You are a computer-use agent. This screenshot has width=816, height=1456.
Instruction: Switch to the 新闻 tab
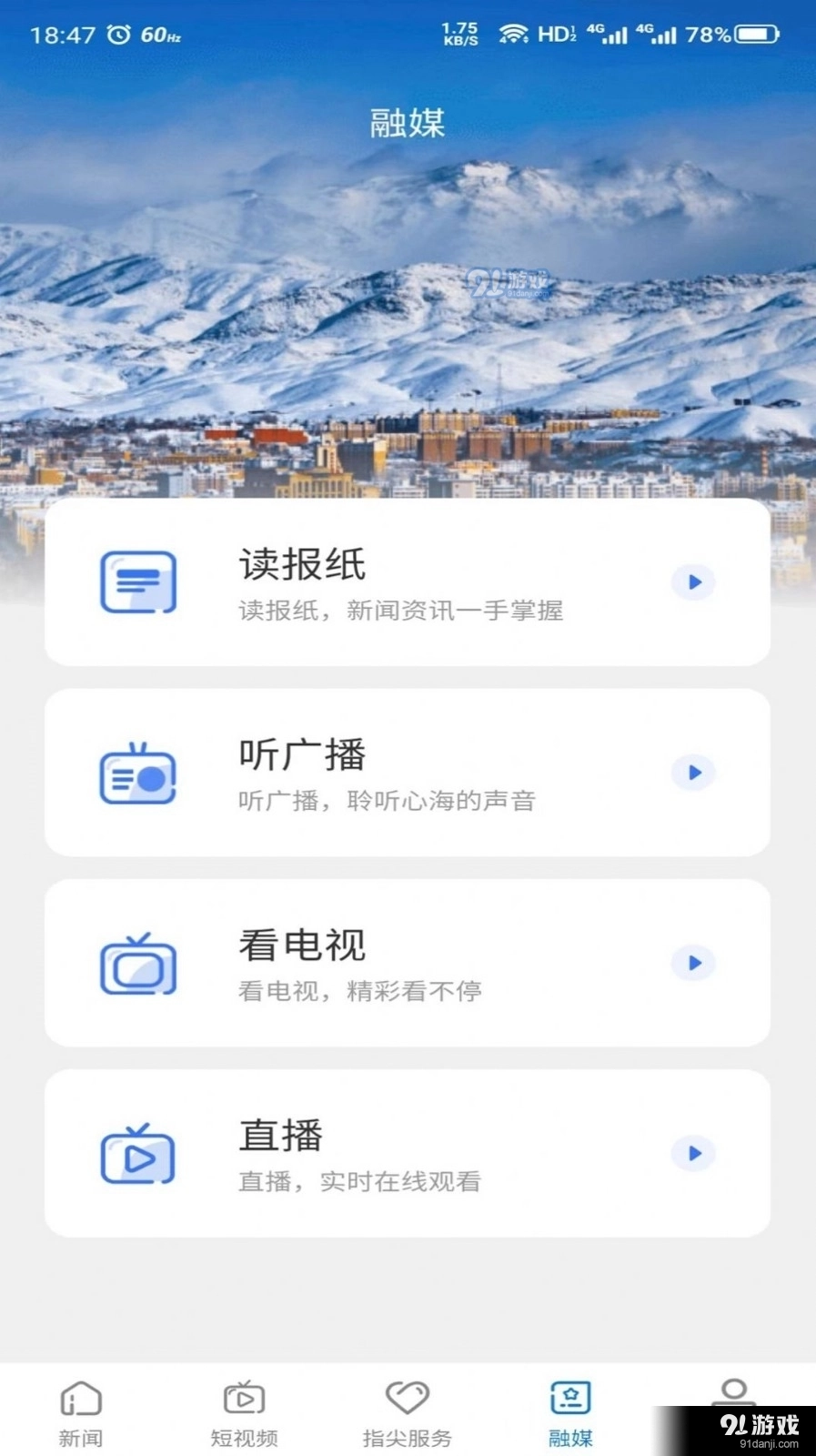coord(81,1412)
